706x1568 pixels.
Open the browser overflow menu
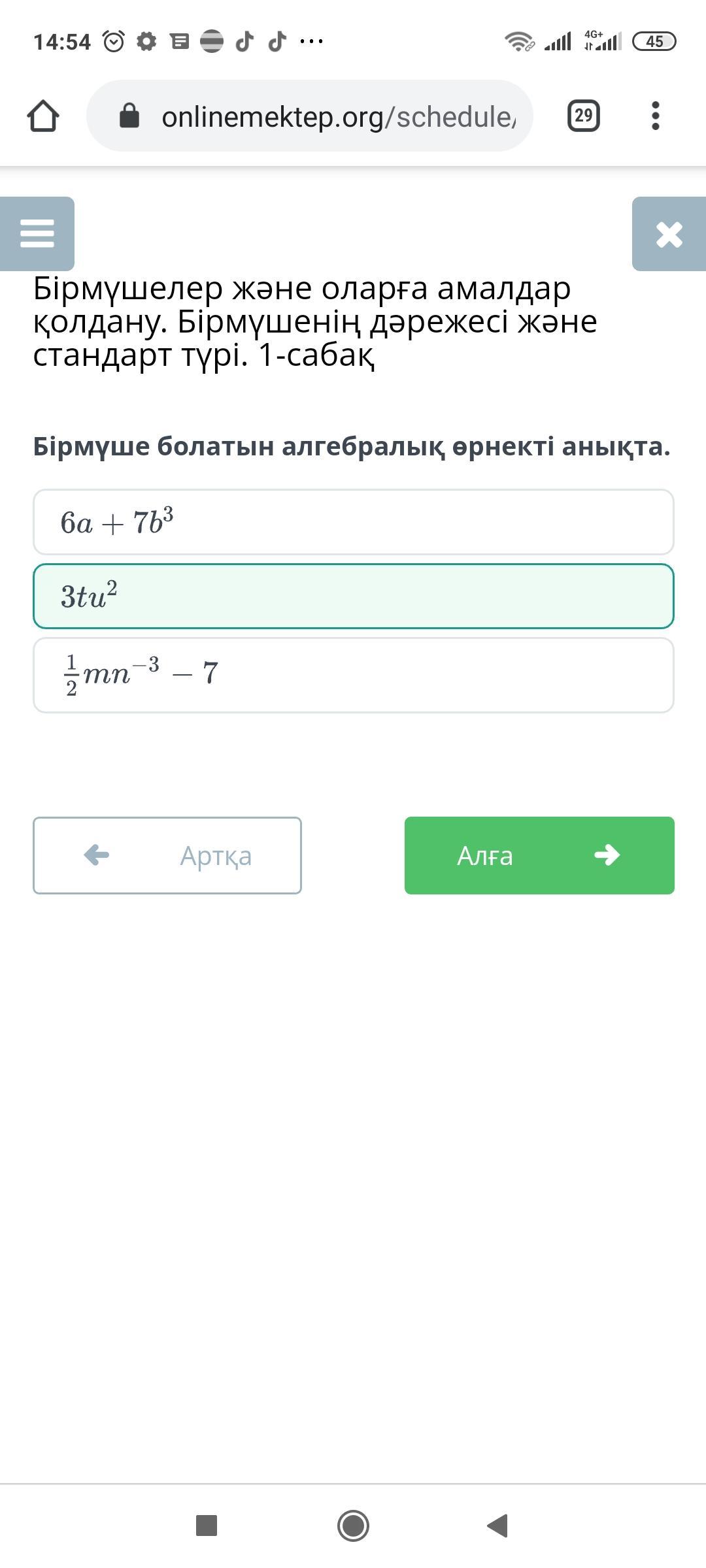click(656, 116)
